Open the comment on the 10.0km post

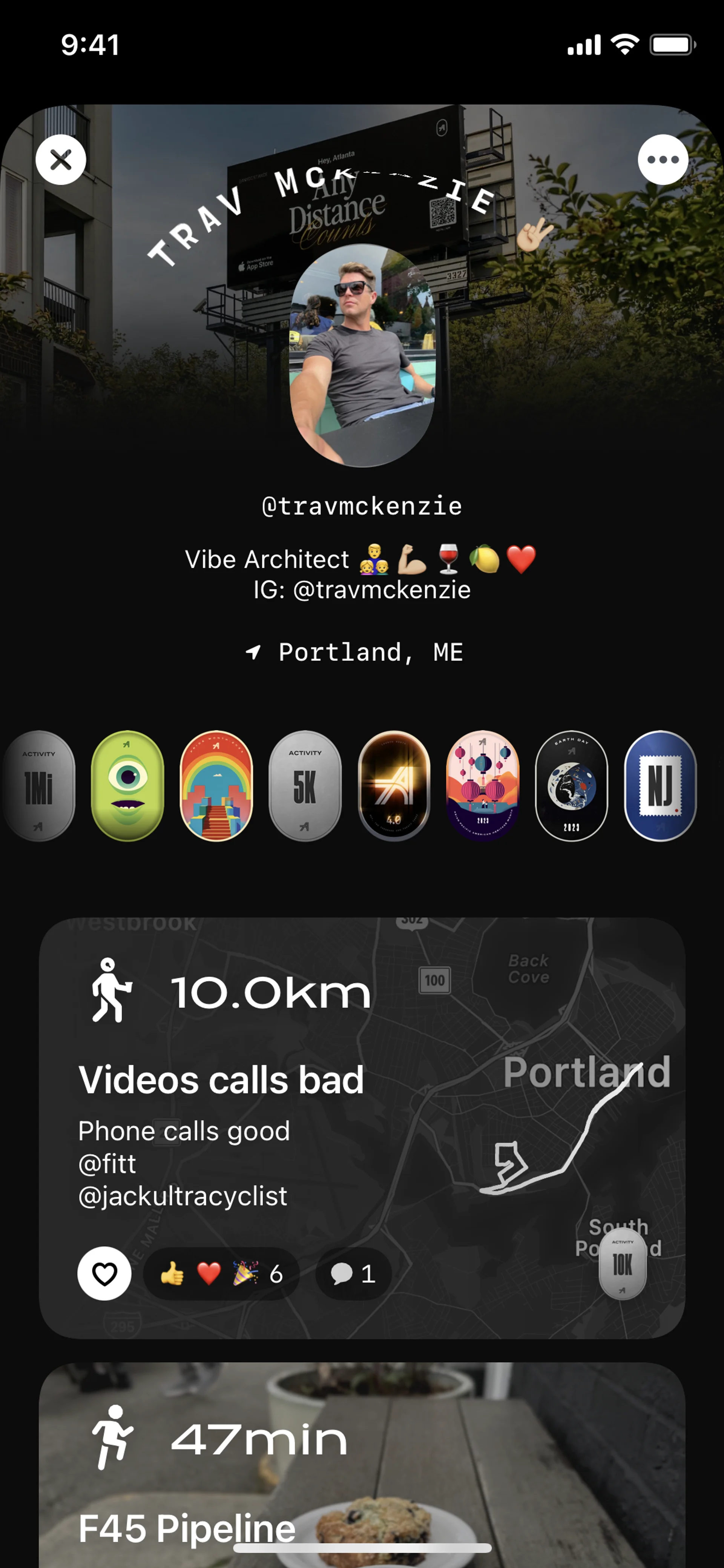click(x=353, y=1273)
